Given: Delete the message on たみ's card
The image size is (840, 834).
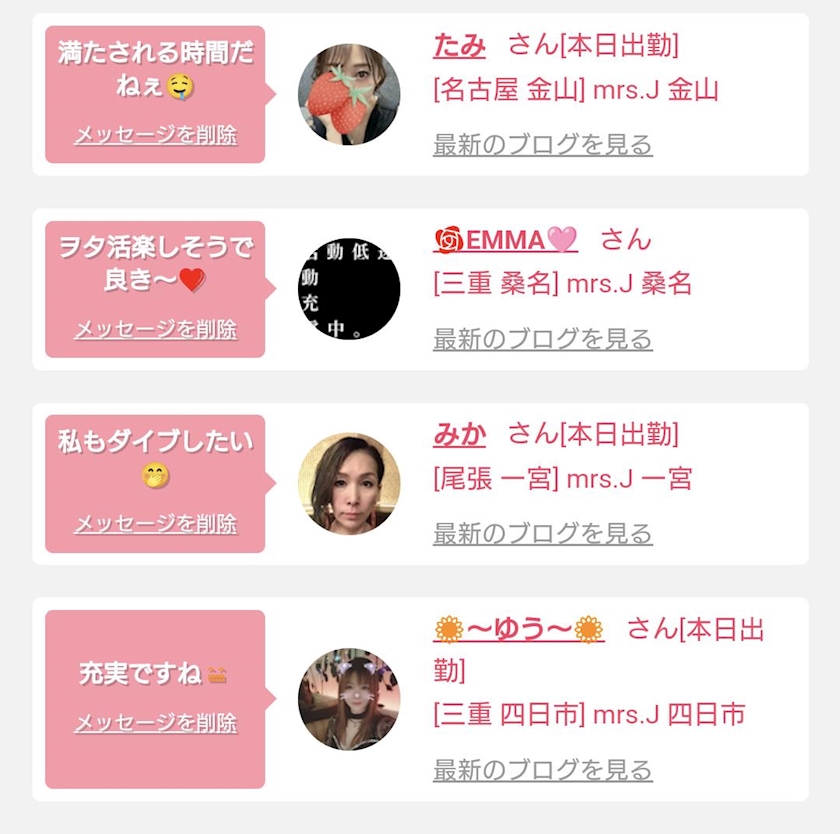Looking at the screenshot, I should click(155, 134).
